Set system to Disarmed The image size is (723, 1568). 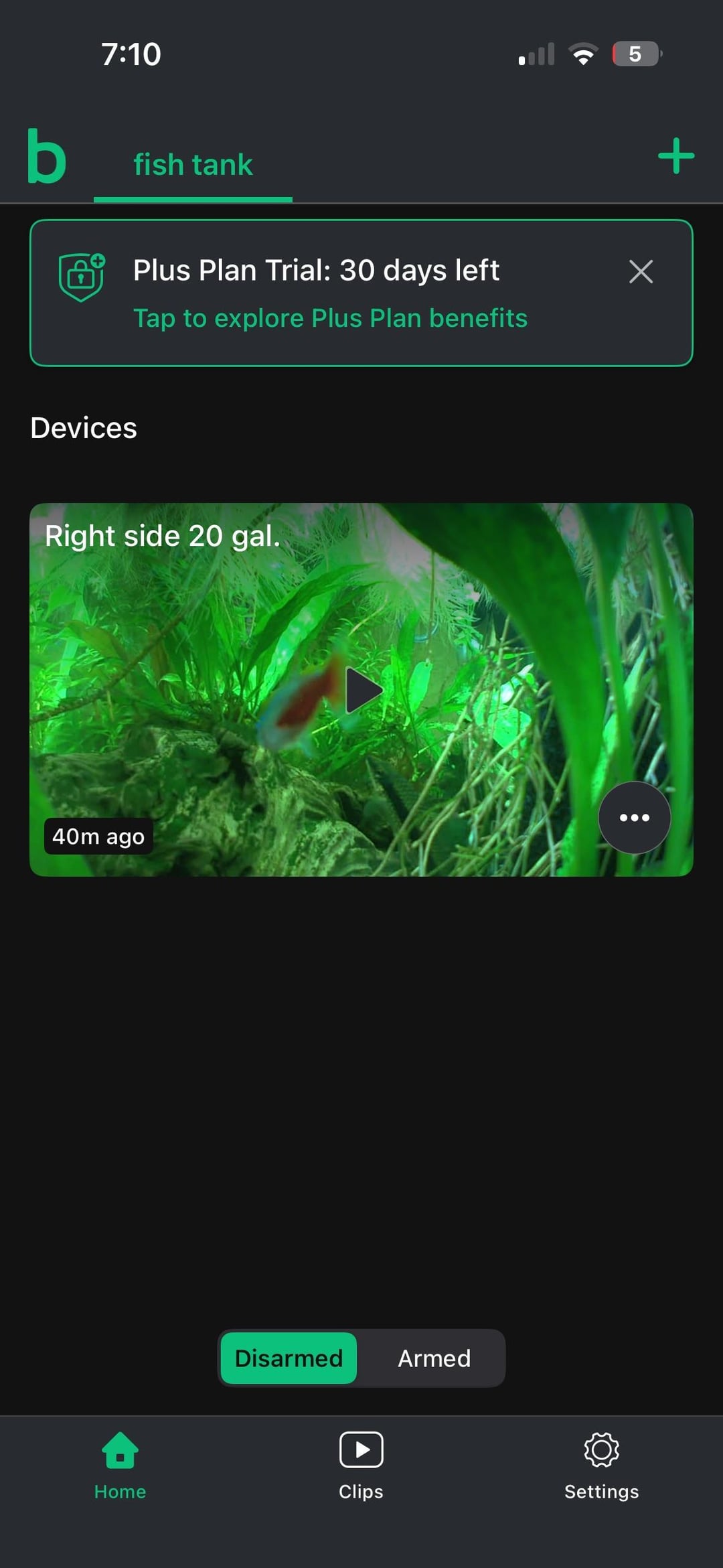(289, 1358)
